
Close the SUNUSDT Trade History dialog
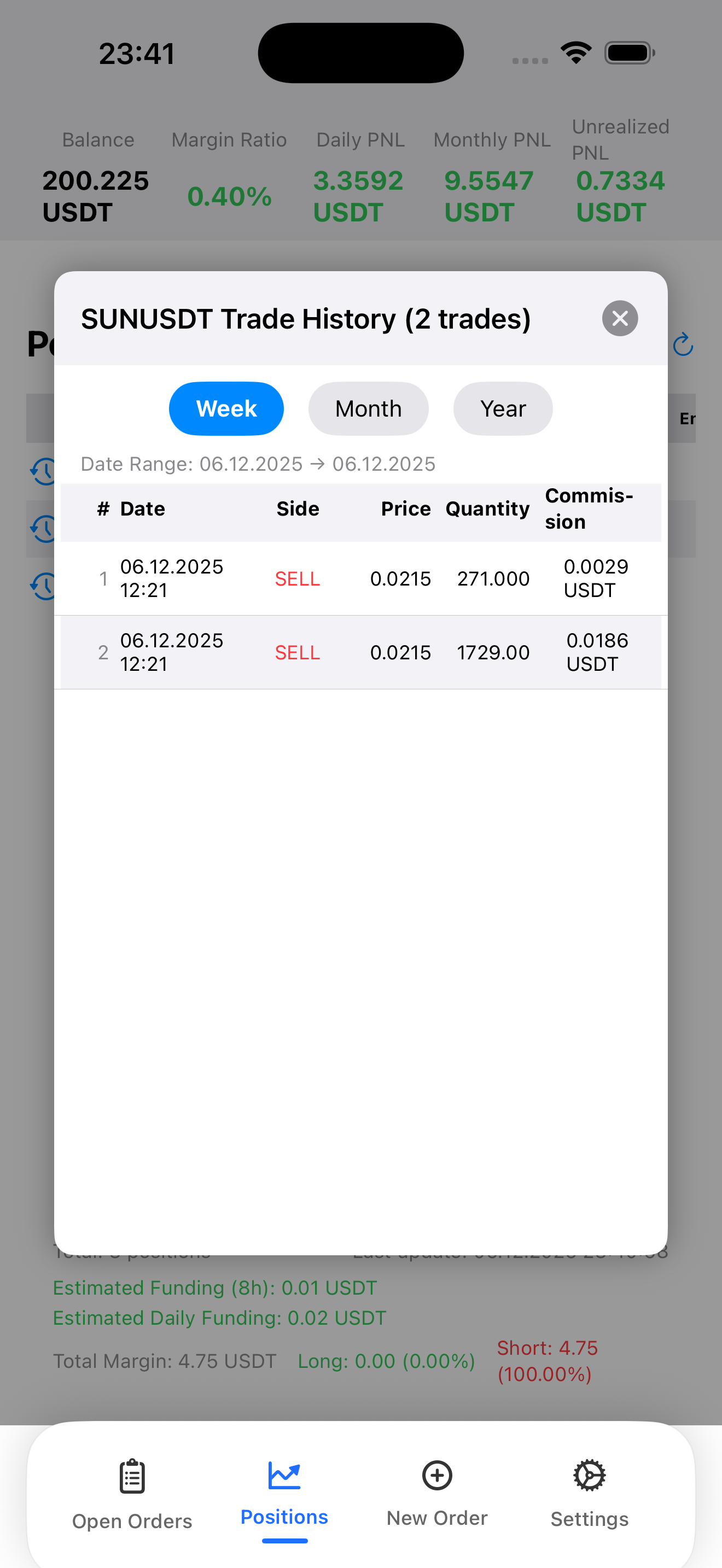pyautogui.click(x=620, y=318)
